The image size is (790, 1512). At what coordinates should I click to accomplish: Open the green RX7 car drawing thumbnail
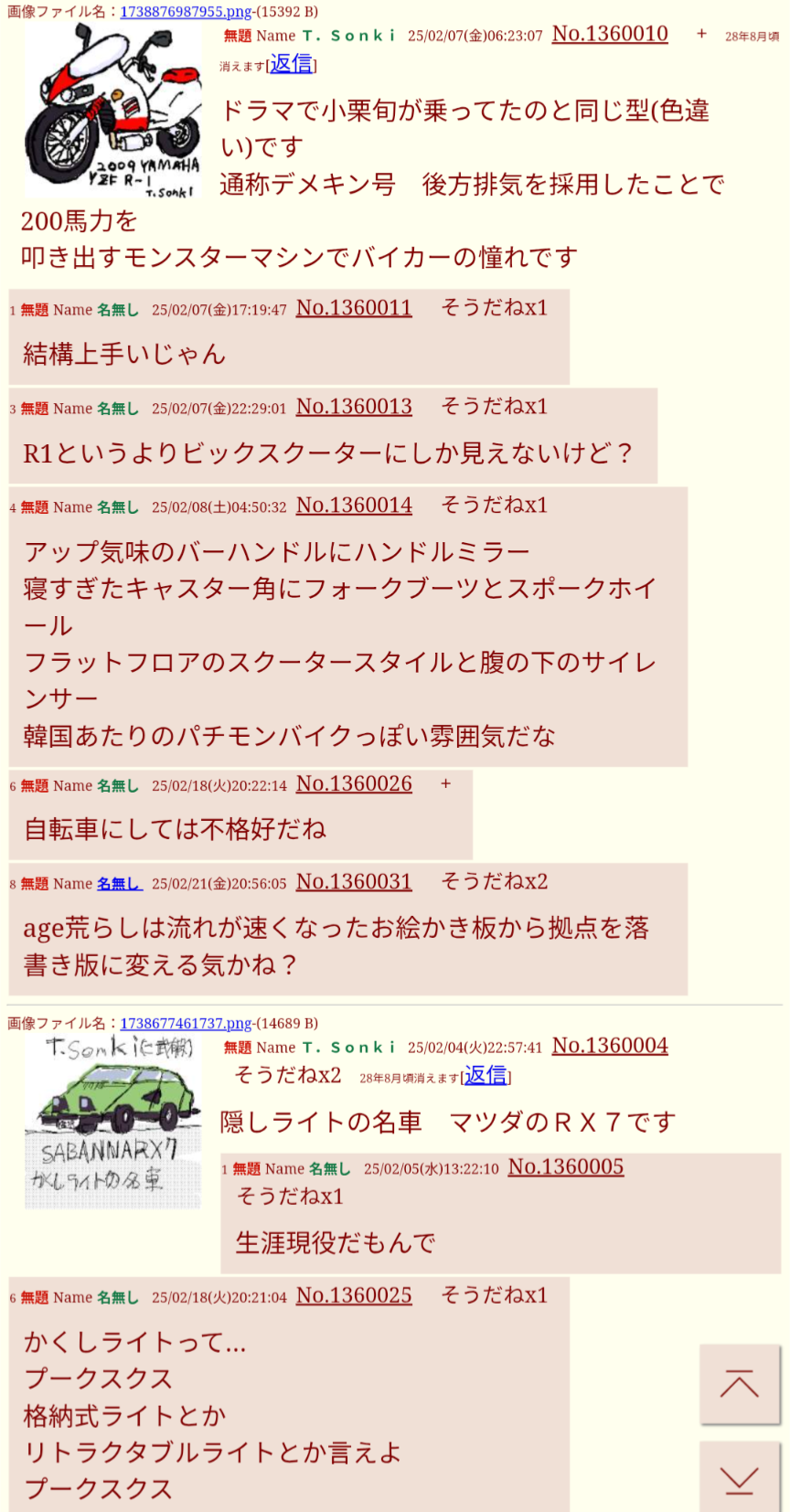coord(112,1123)
